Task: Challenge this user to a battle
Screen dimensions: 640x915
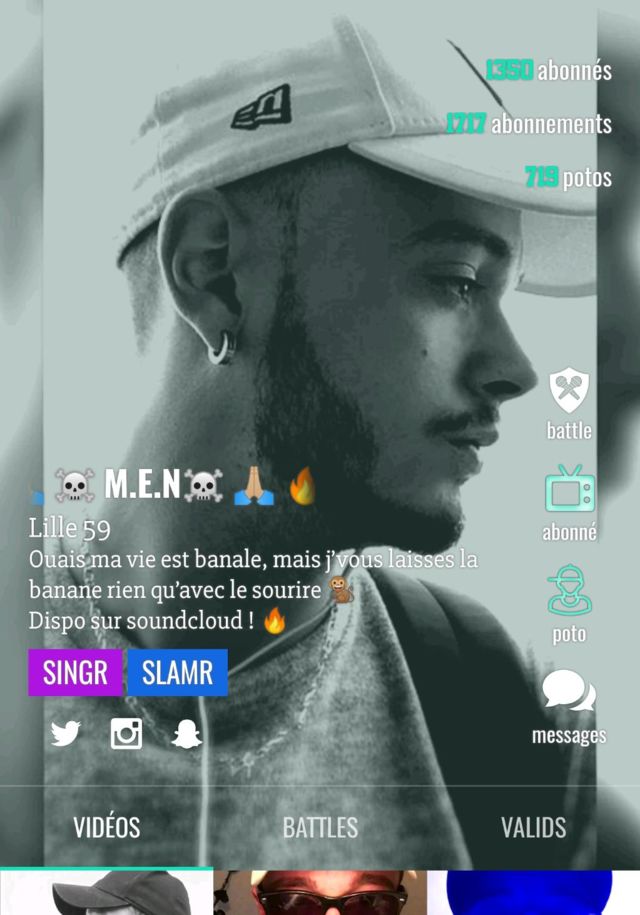Action: click(569, 402)
